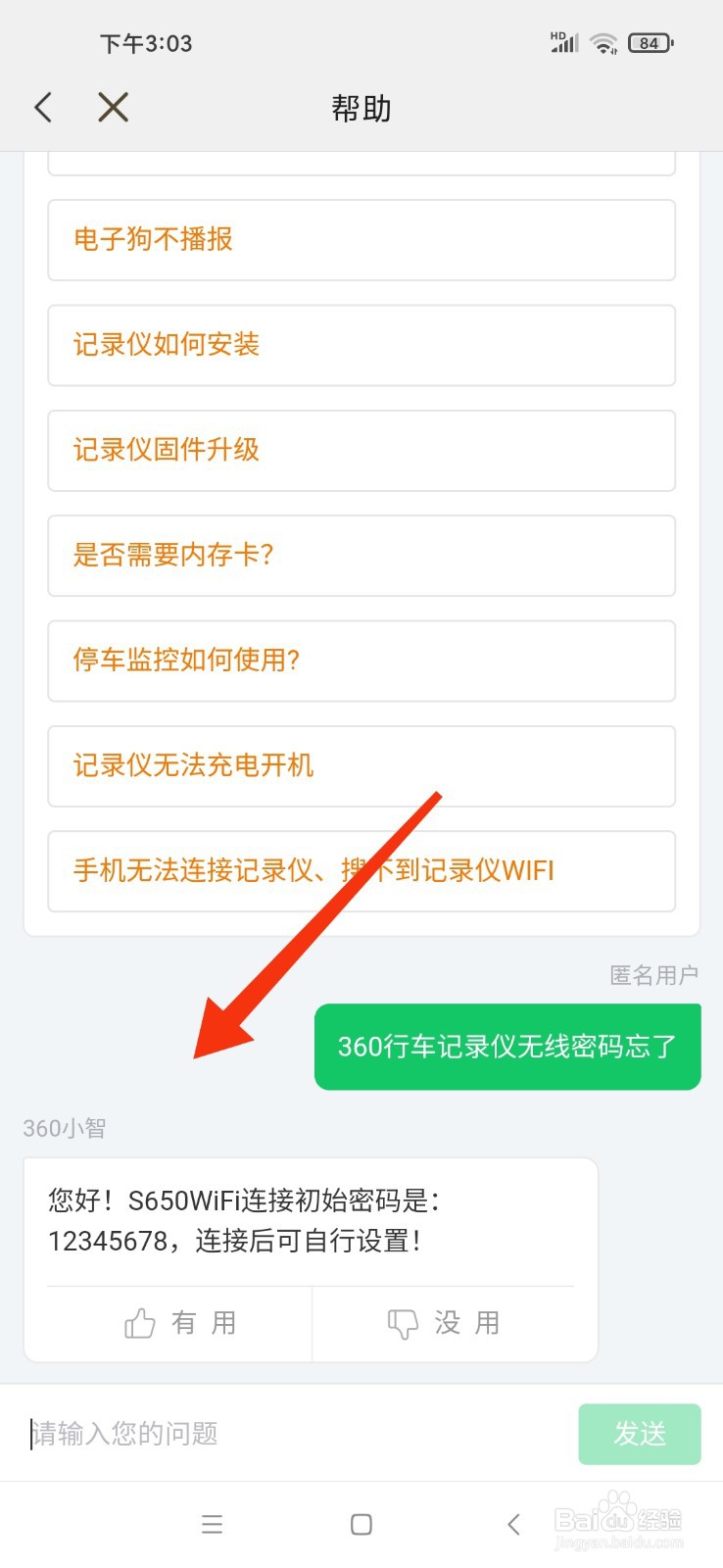This screenshot has width=723, height=1568.
Task: Tap the green message bubble about WiFi password
Action: tap(506, 1047)
